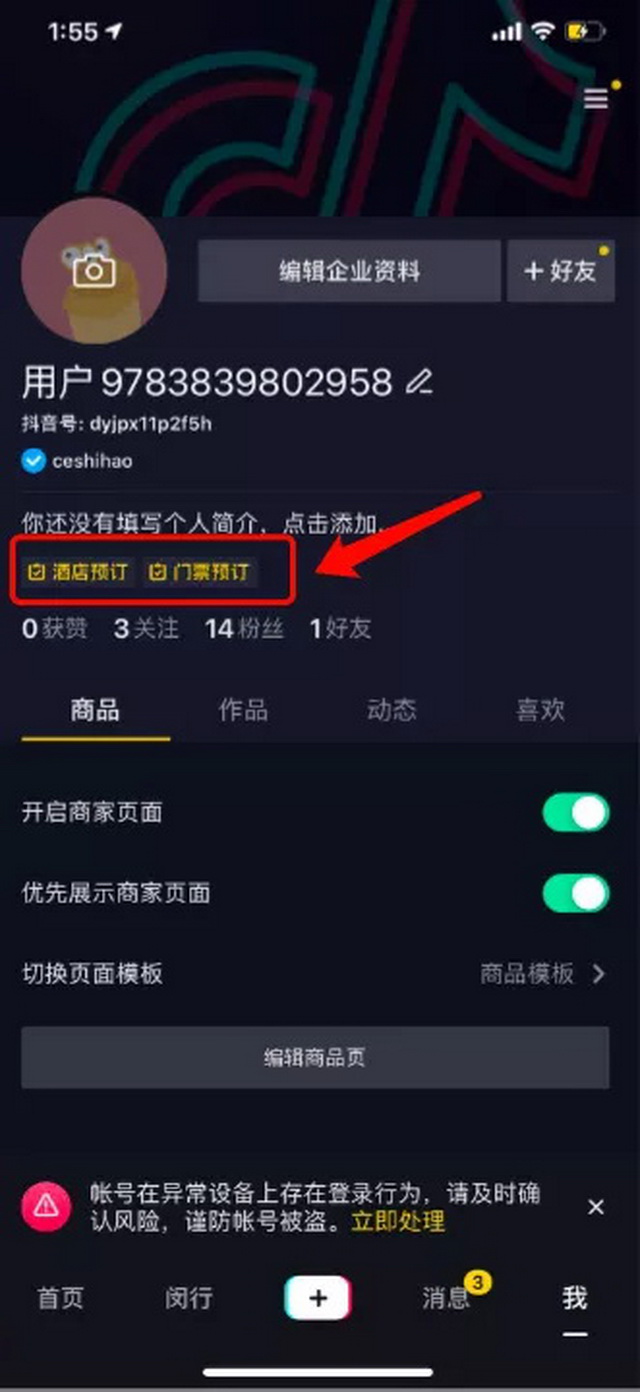640x1392 pixels.
Task: Switch to the 作品 tab
Action: [x=243, y=710]
